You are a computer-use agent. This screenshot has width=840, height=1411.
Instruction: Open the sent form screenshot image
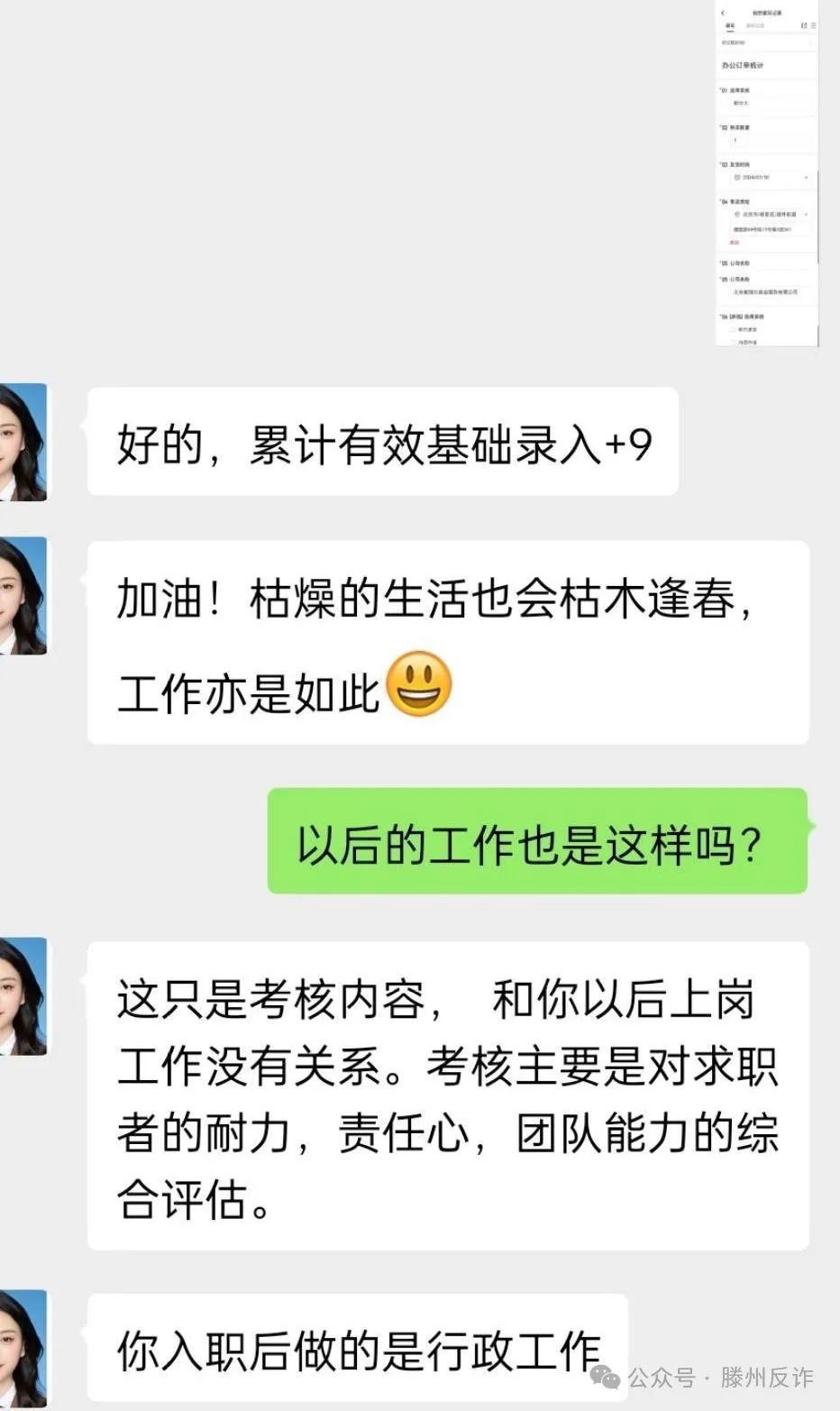(x=766, y=173)
